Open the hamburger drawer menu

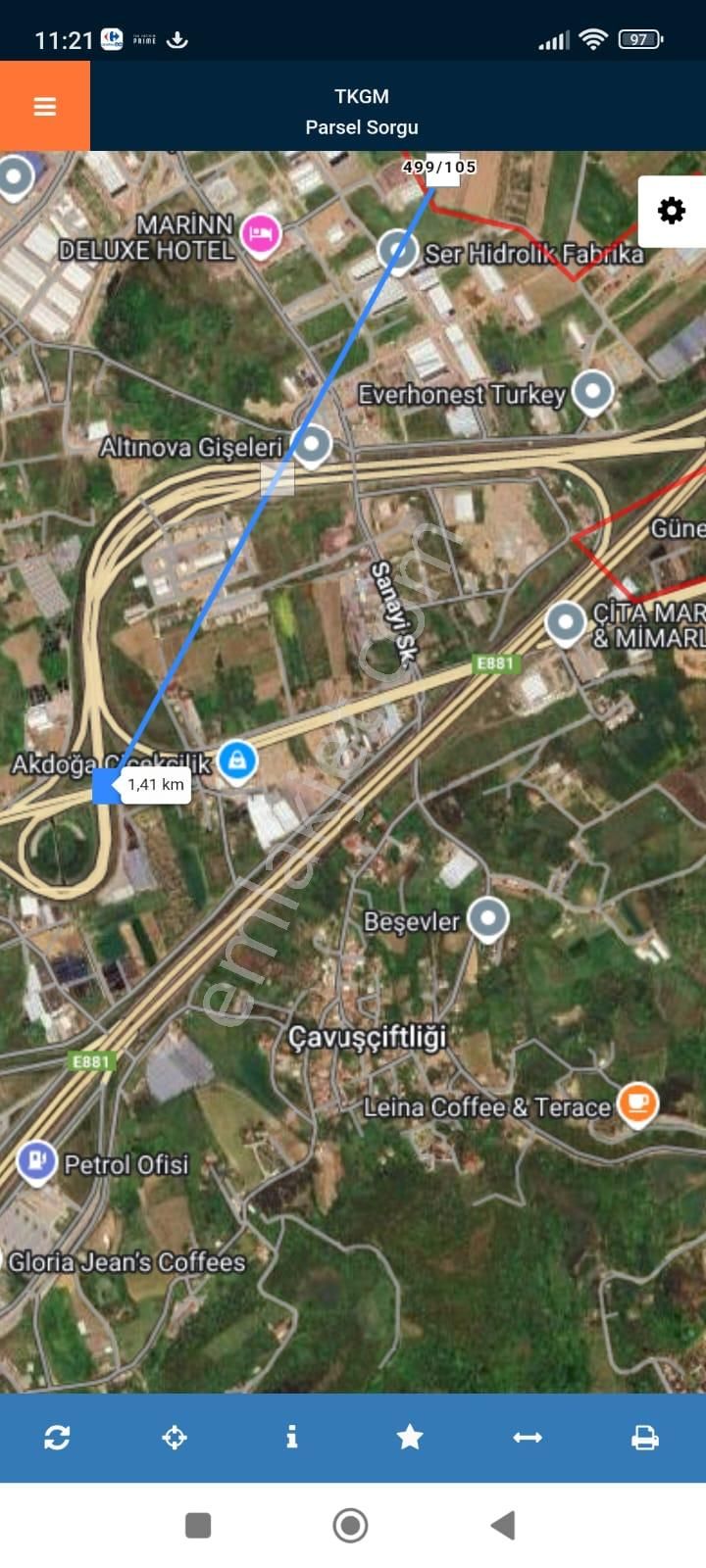point(45,106)
